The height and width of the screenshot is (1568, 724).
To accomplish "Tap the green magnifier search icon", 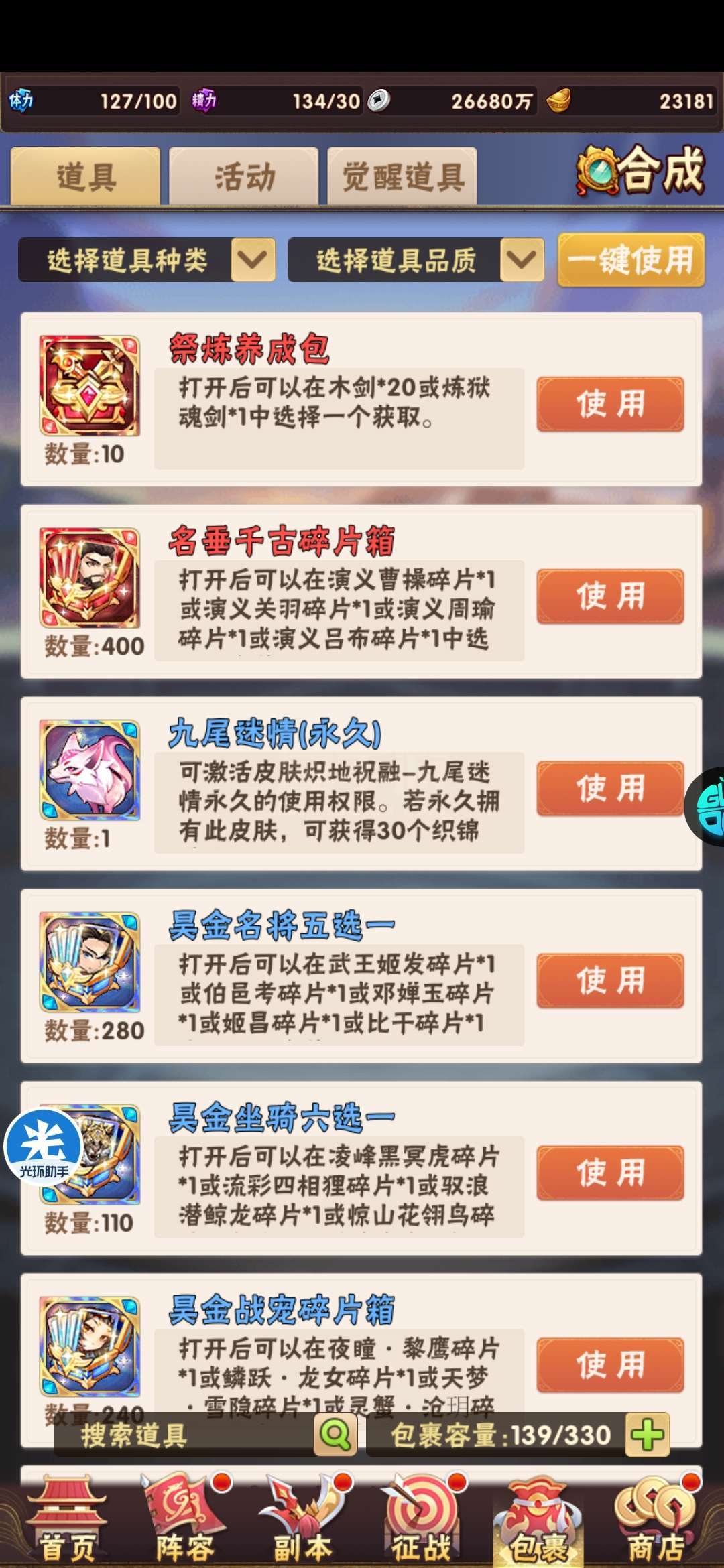I will (x=335, y=1435).
